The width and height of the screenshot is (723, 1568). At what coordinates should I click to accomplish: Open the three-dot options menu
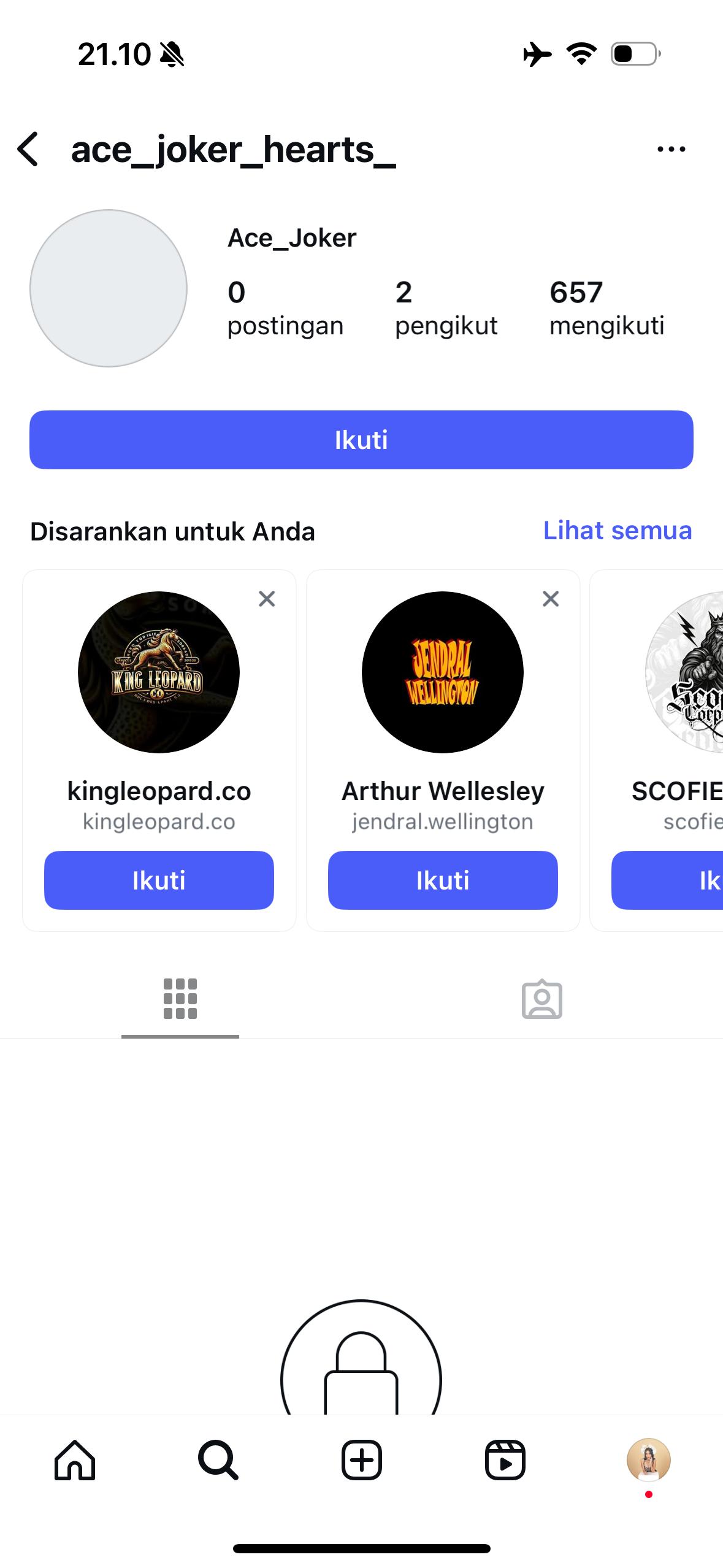coord(671,149)
